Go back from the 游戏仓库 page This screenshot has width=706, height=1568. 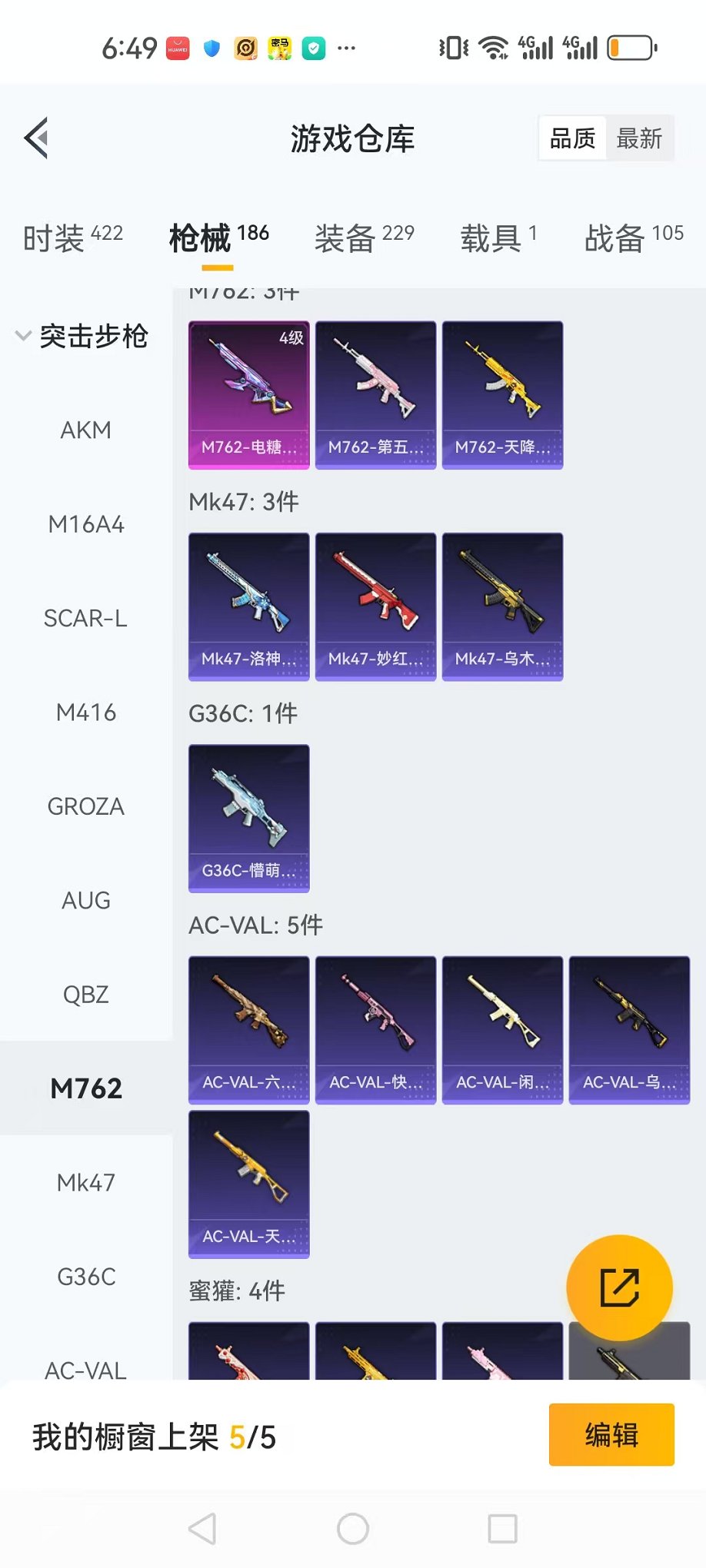(x=37, y=138)
